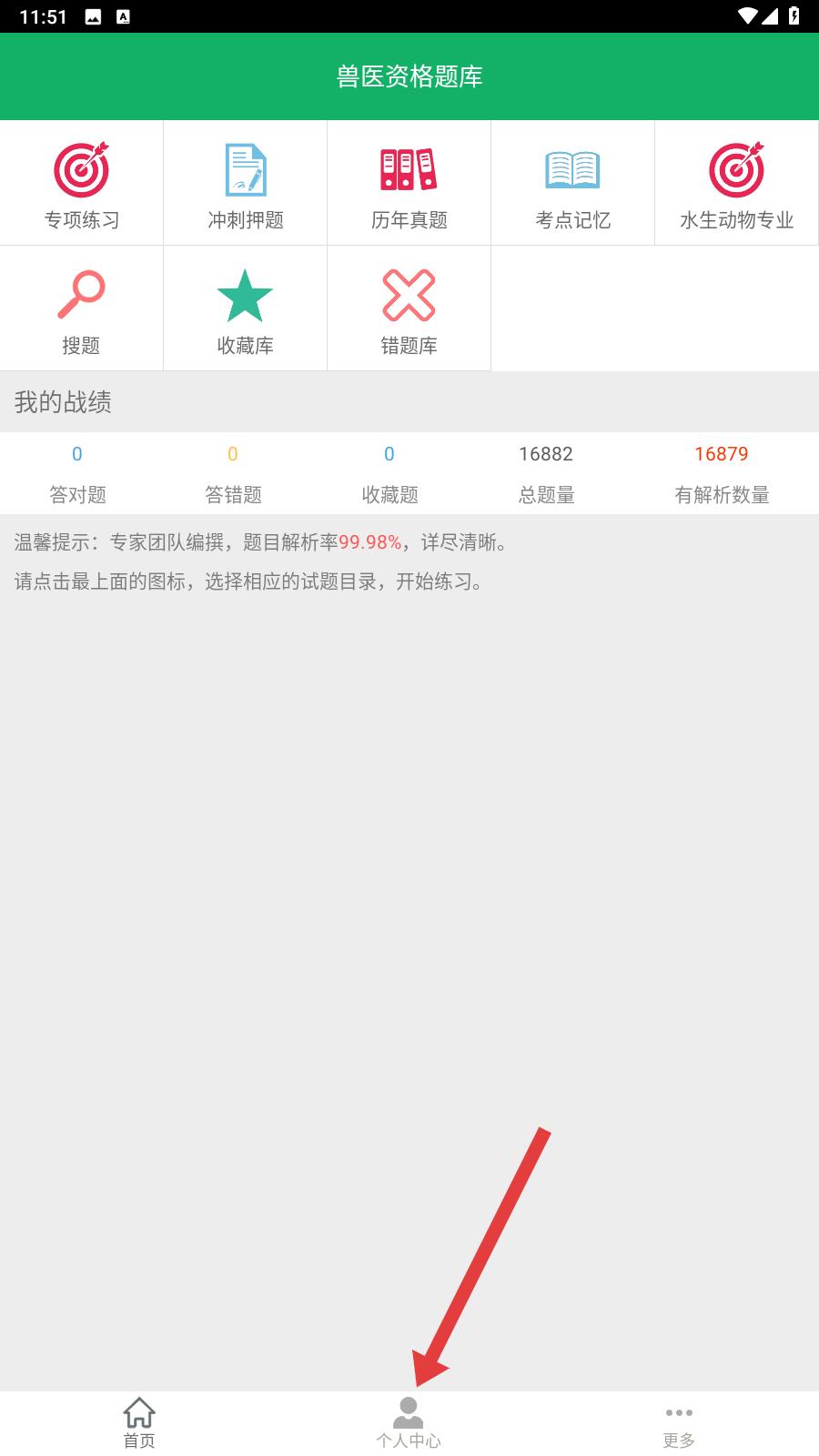Viewport: 819px width, 1456px height.
Task: Open 错题库 wrong questions
Action: click(x=409, y=308)
